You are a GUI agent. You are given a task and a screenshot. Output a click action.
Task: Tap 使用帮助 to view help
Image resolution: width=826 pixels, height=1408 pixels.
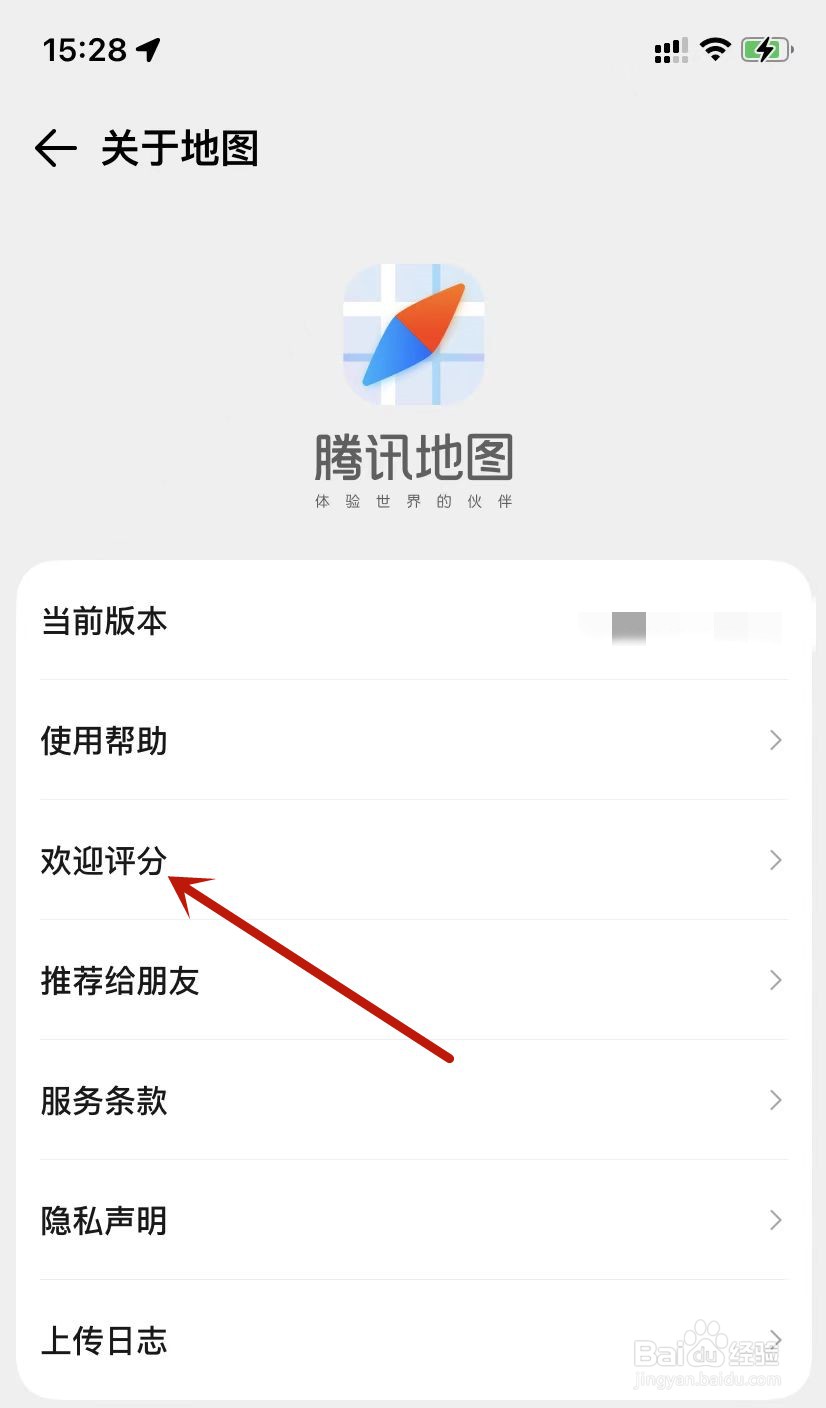(x=103, y=740)
